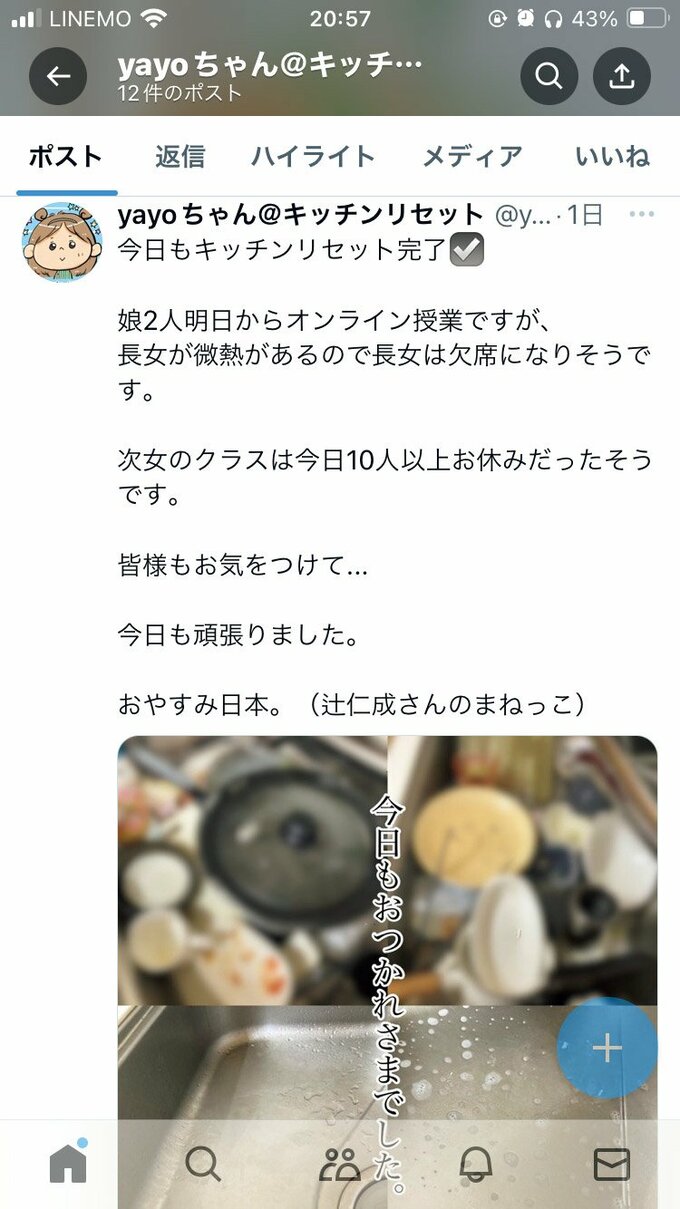
Task: Open the top-right photo of dishes
Action: (x=525, y=870)
